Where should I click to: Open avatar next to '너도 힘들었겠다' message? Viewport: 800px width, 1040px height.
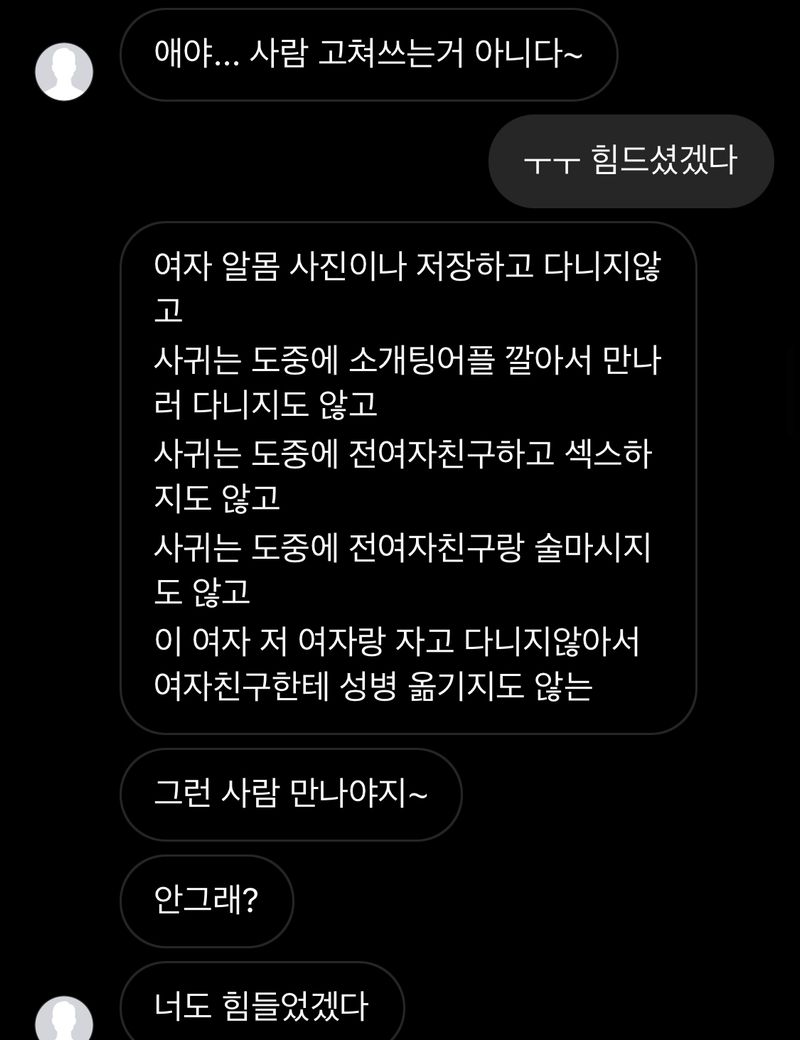64,1020
